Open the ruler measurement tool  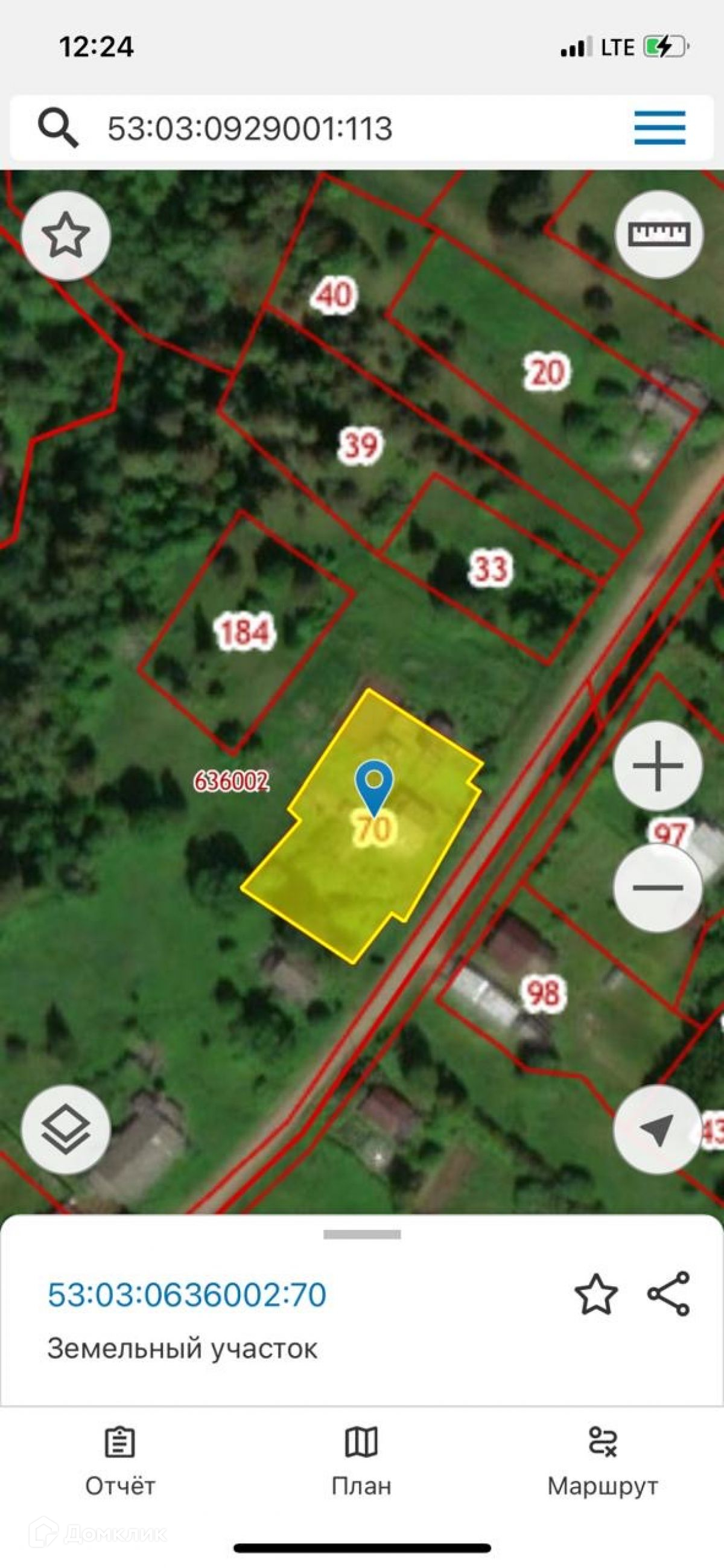click(659, 234)
